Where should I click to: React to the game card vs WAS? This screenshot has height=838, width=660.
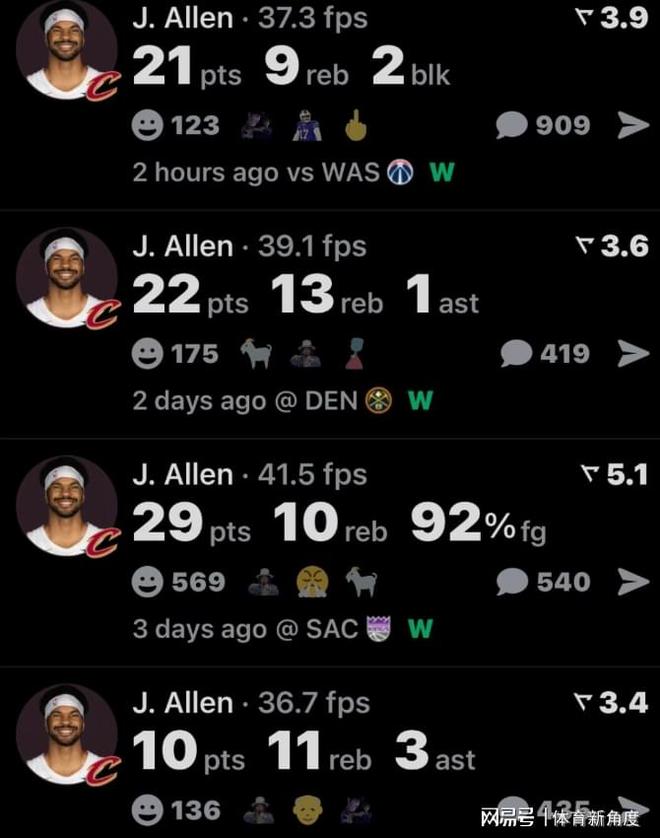pyautogui.click(x=148, y=125)
